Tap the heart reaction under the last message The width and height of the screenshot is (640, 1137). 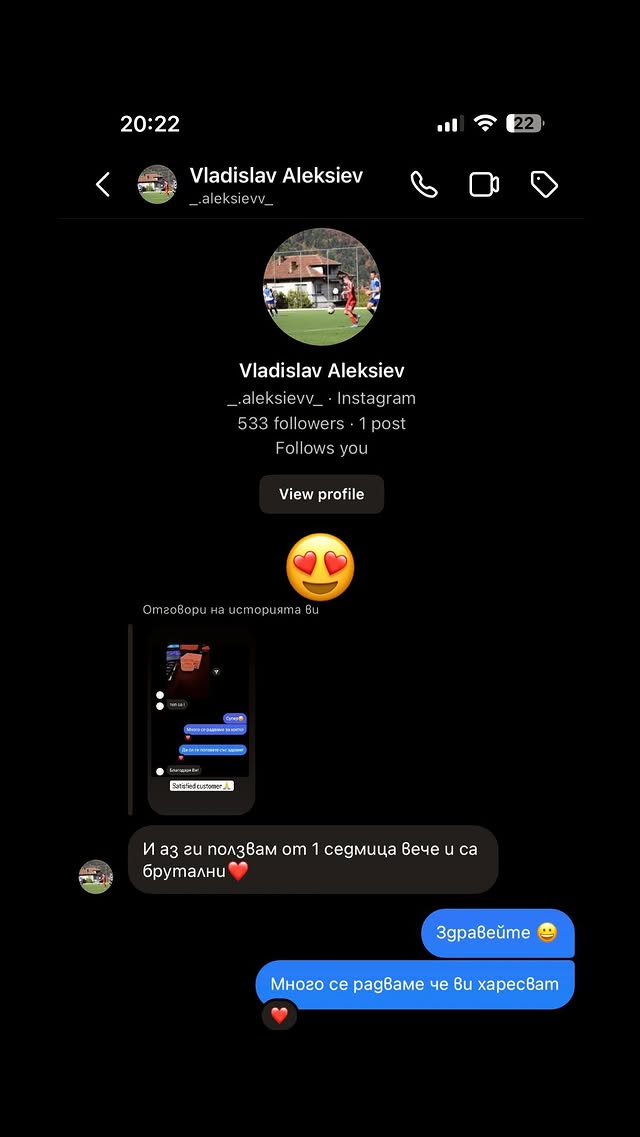click(x=279, y=1015)
